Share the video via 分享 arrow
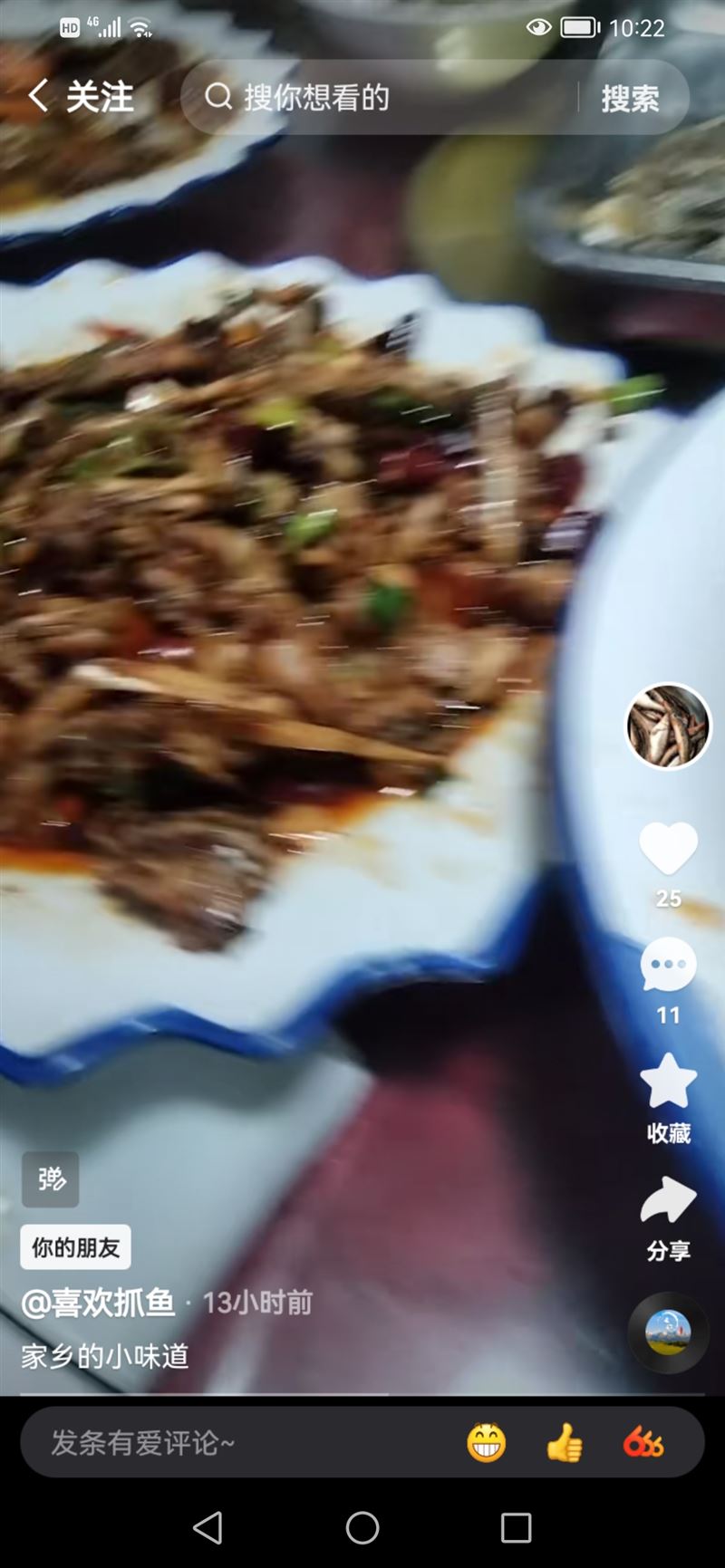This screenshot has height=1568, width=725. [669, 1199]
